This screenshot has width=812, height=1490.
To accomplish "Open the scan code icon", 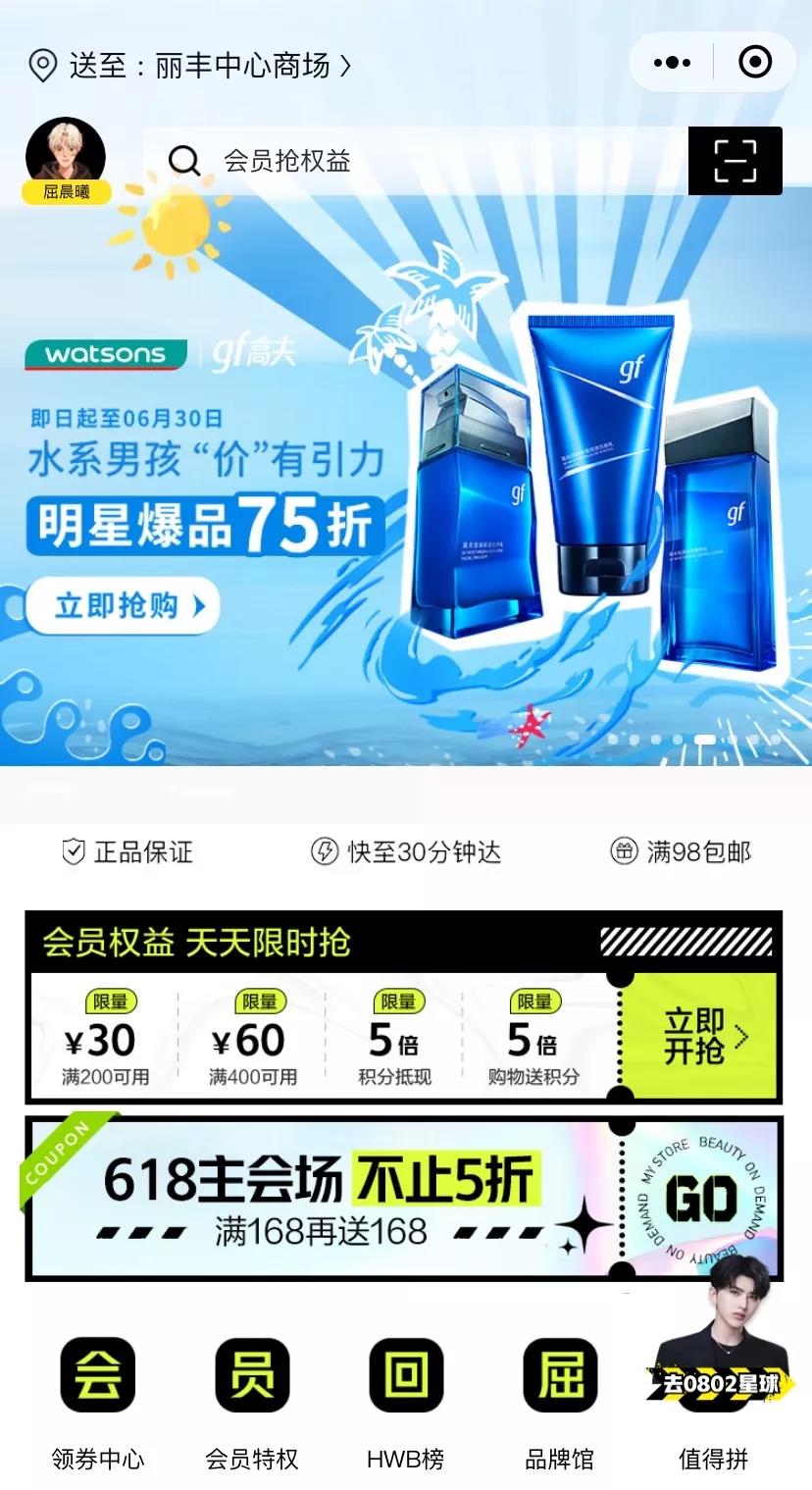I will 736,161.
